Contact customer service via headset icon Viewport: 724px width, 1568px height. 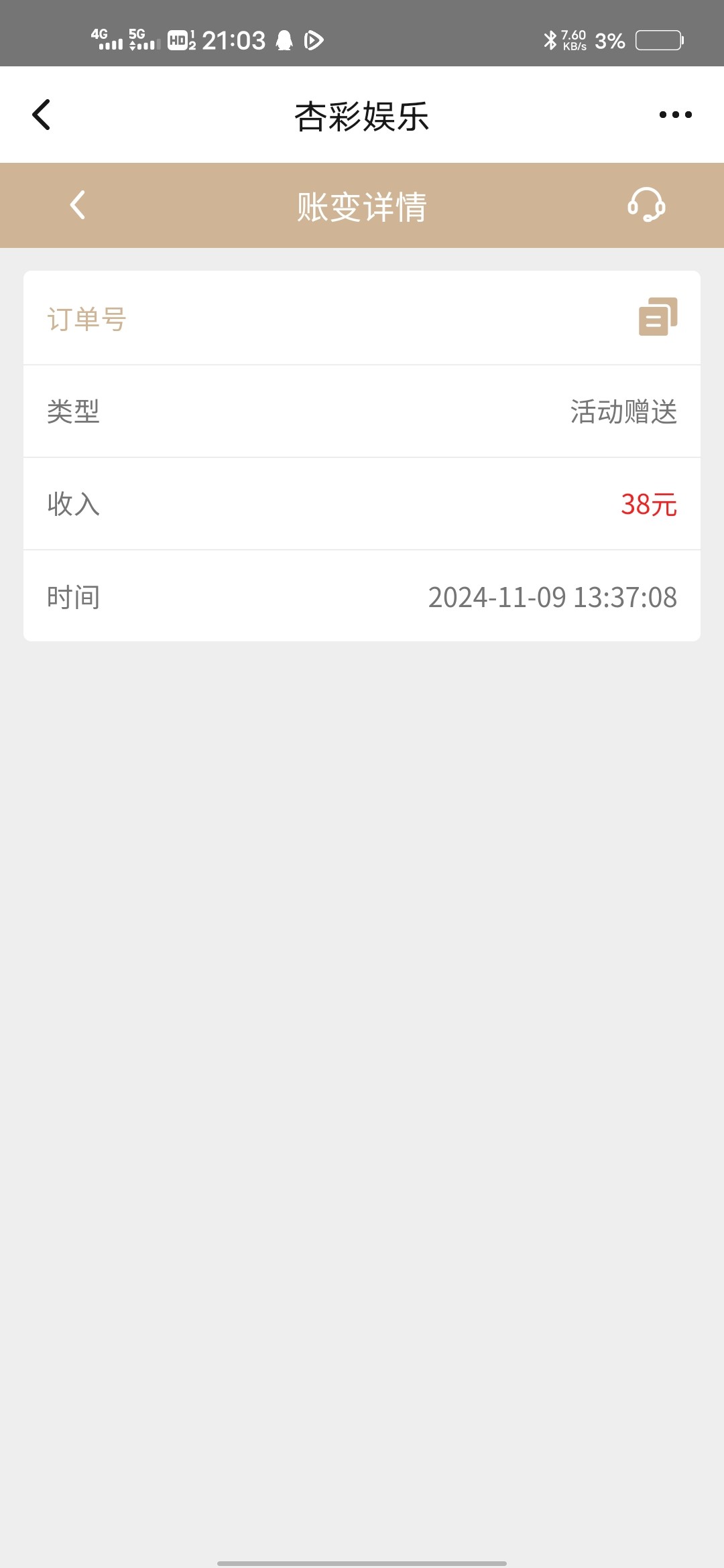click(646, 204)
